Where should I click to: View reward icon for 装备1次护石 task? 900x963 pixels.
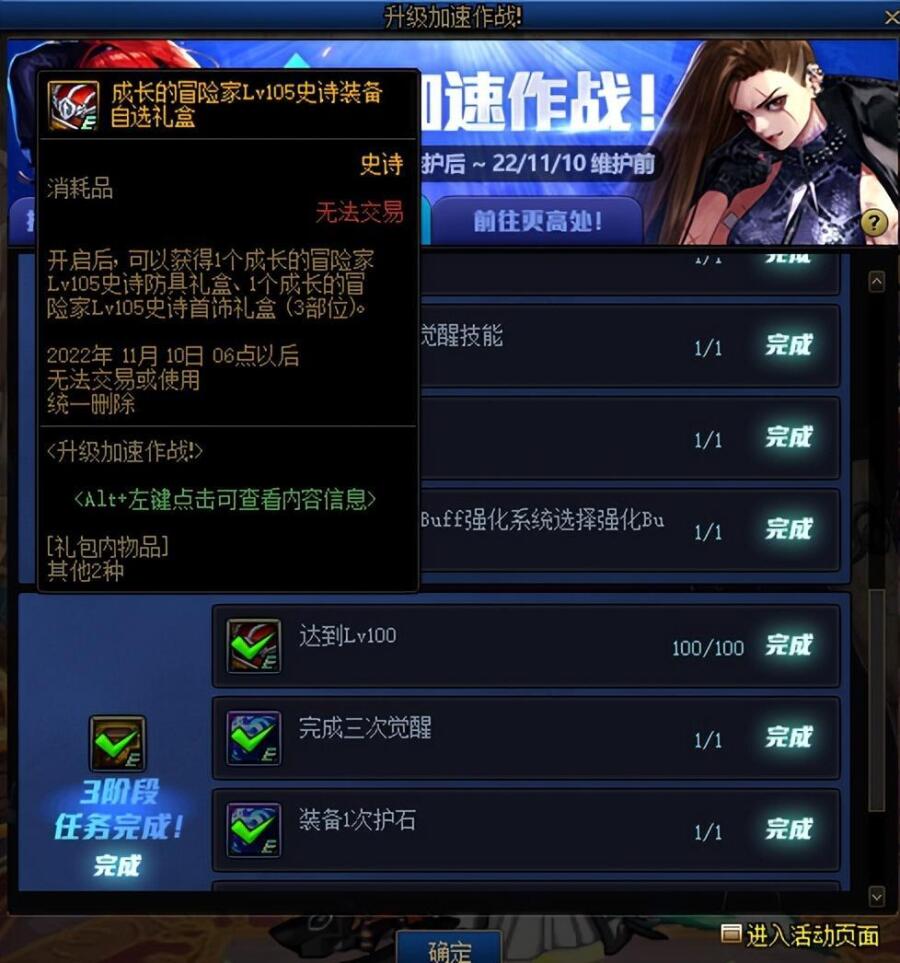(x=254, y=830)
